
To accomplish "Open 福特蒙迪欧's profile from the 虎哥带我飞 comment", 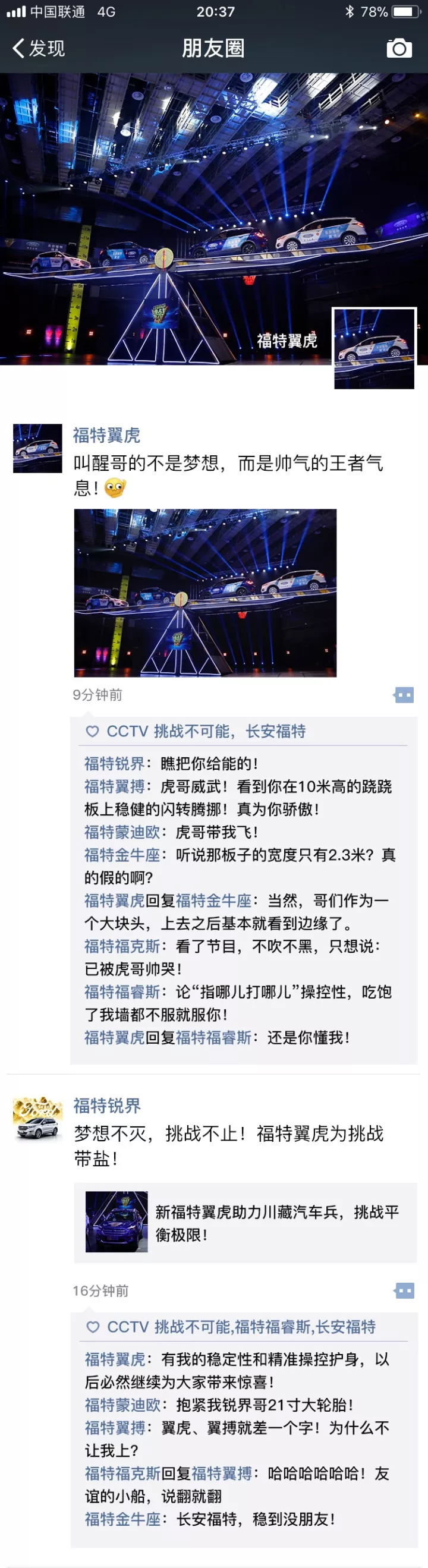I will (122, 832).
